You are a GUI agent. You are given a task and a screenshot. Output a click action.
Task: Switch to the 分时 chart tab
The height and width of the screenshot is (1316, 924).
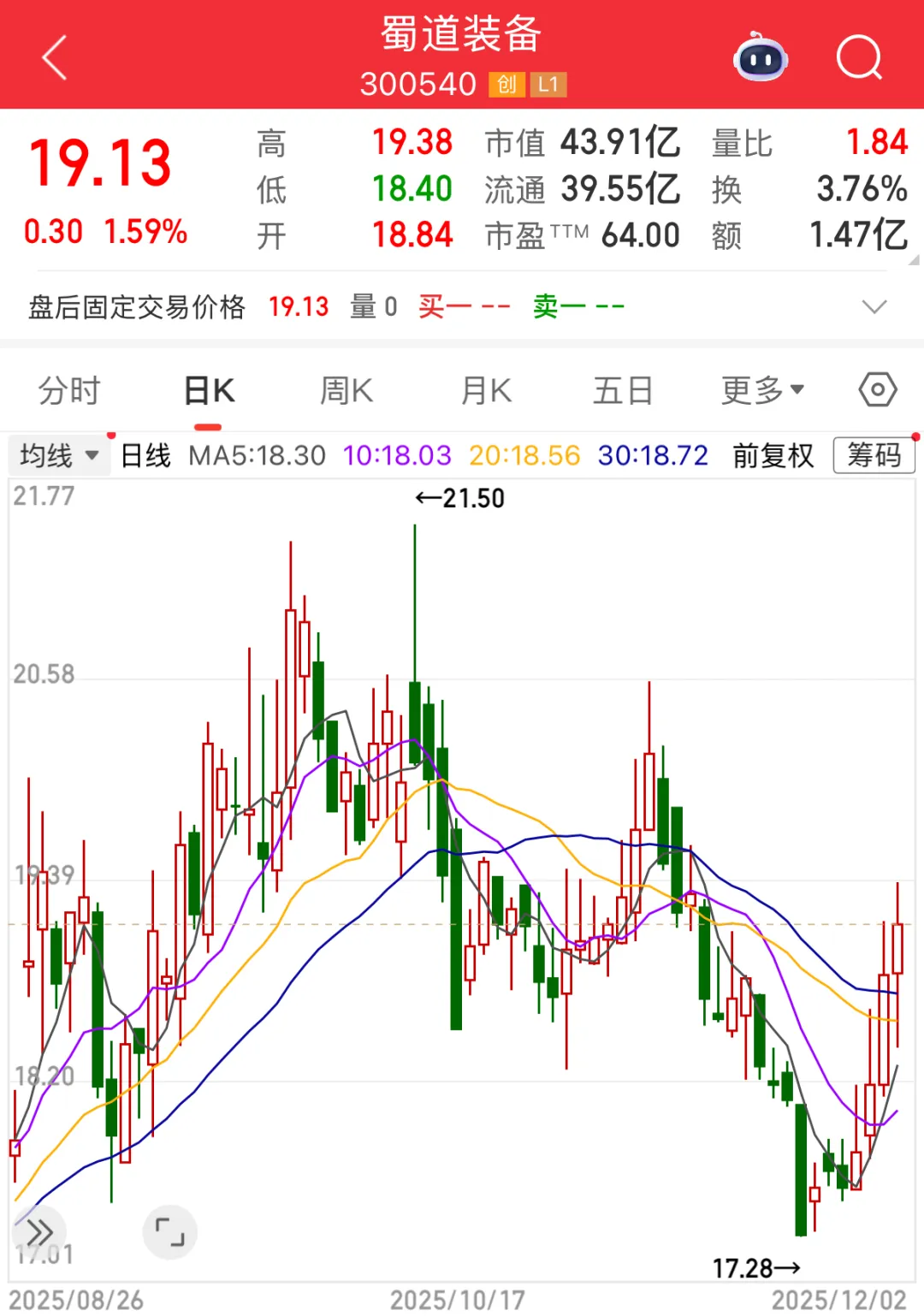pyautogui.click(x=69, y=391)
